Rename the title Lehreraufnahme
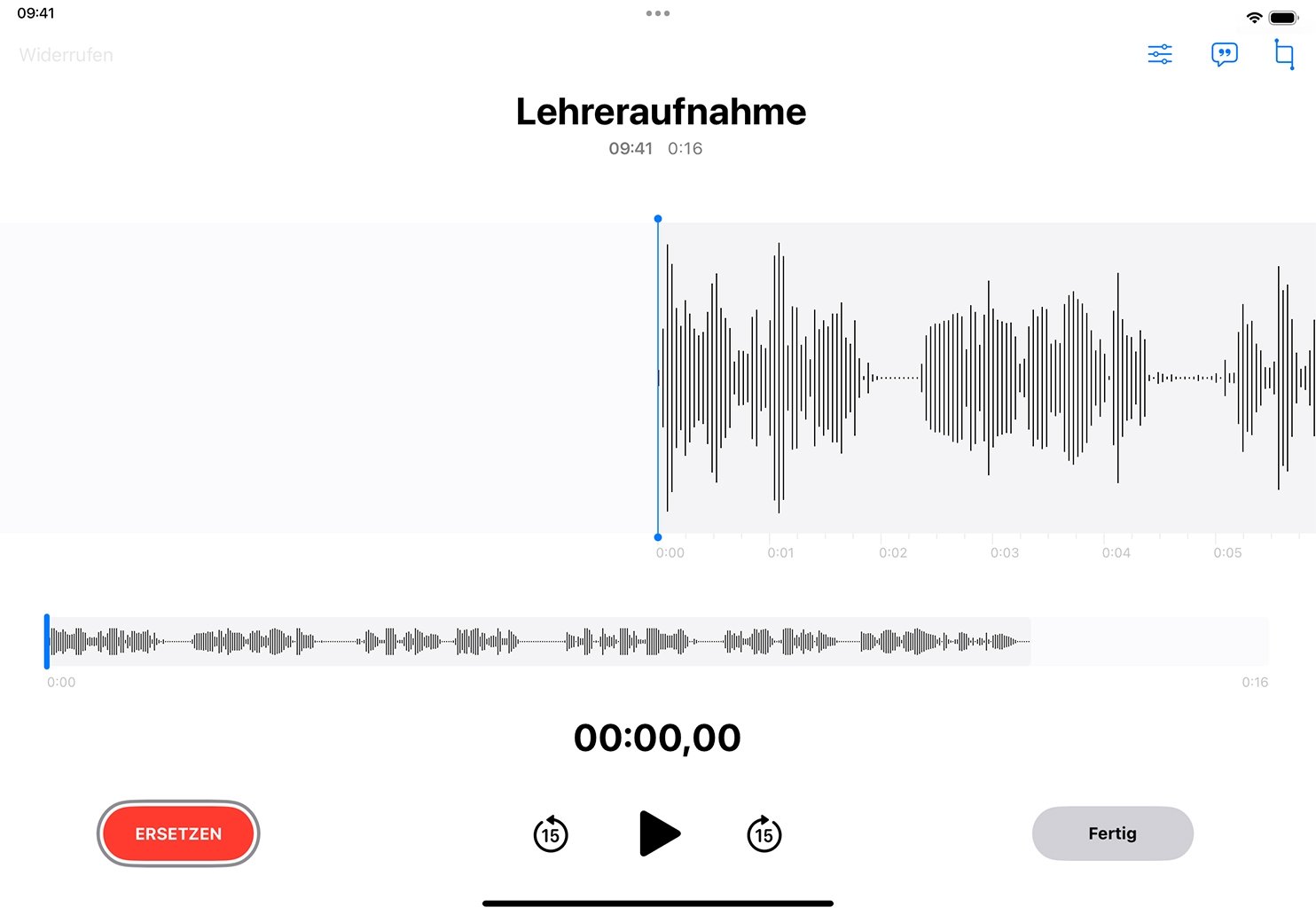Viewport: 1316px width, 915px height. 661,112
